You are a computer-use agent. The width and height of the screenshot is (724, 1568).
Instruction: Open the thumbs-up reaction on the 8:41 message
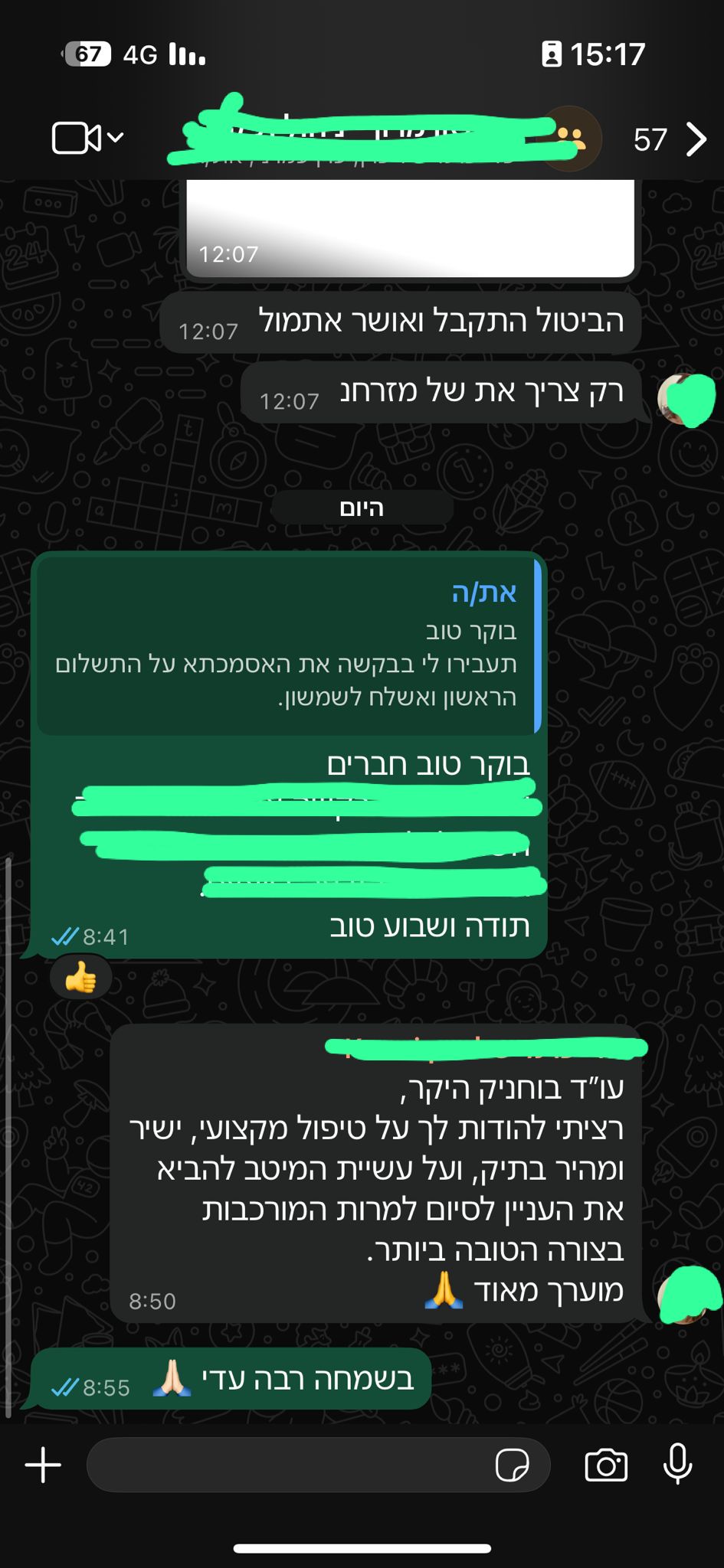(80, 978)
